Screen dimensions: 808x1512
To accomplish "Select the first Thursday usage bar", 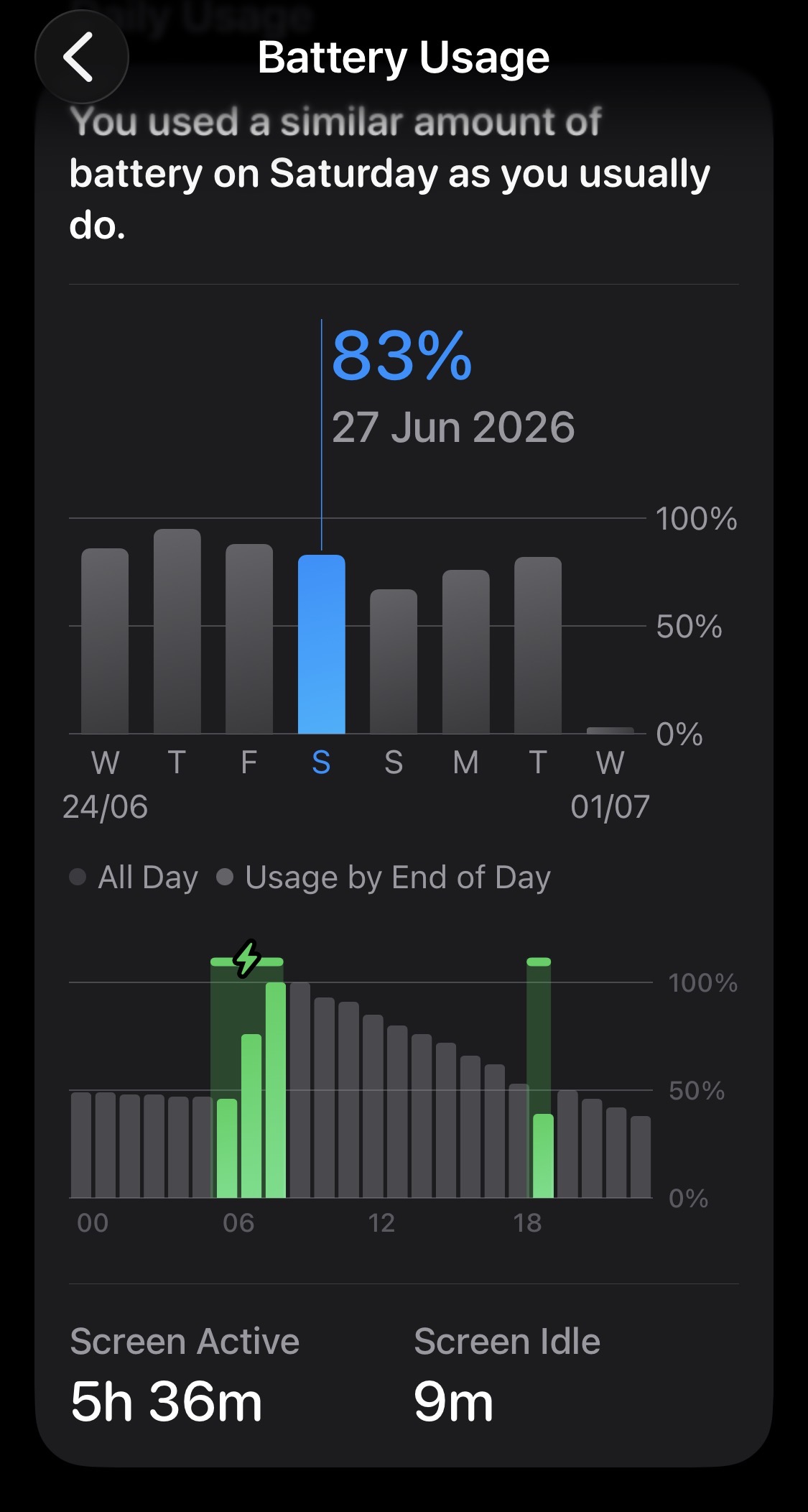I will pyautogui.click(x=177, y=631).
